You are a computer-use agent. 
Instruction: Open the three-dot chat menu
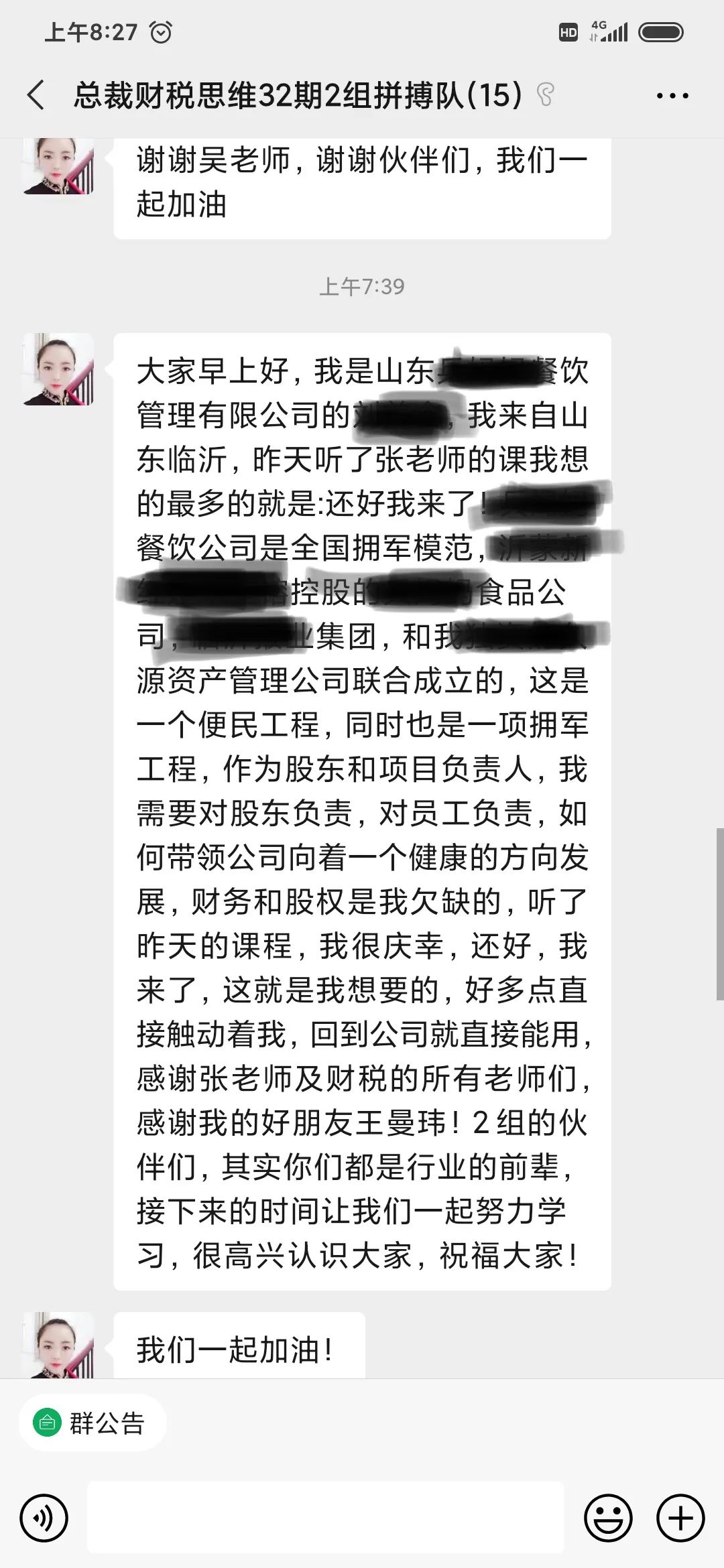point(672,96)
